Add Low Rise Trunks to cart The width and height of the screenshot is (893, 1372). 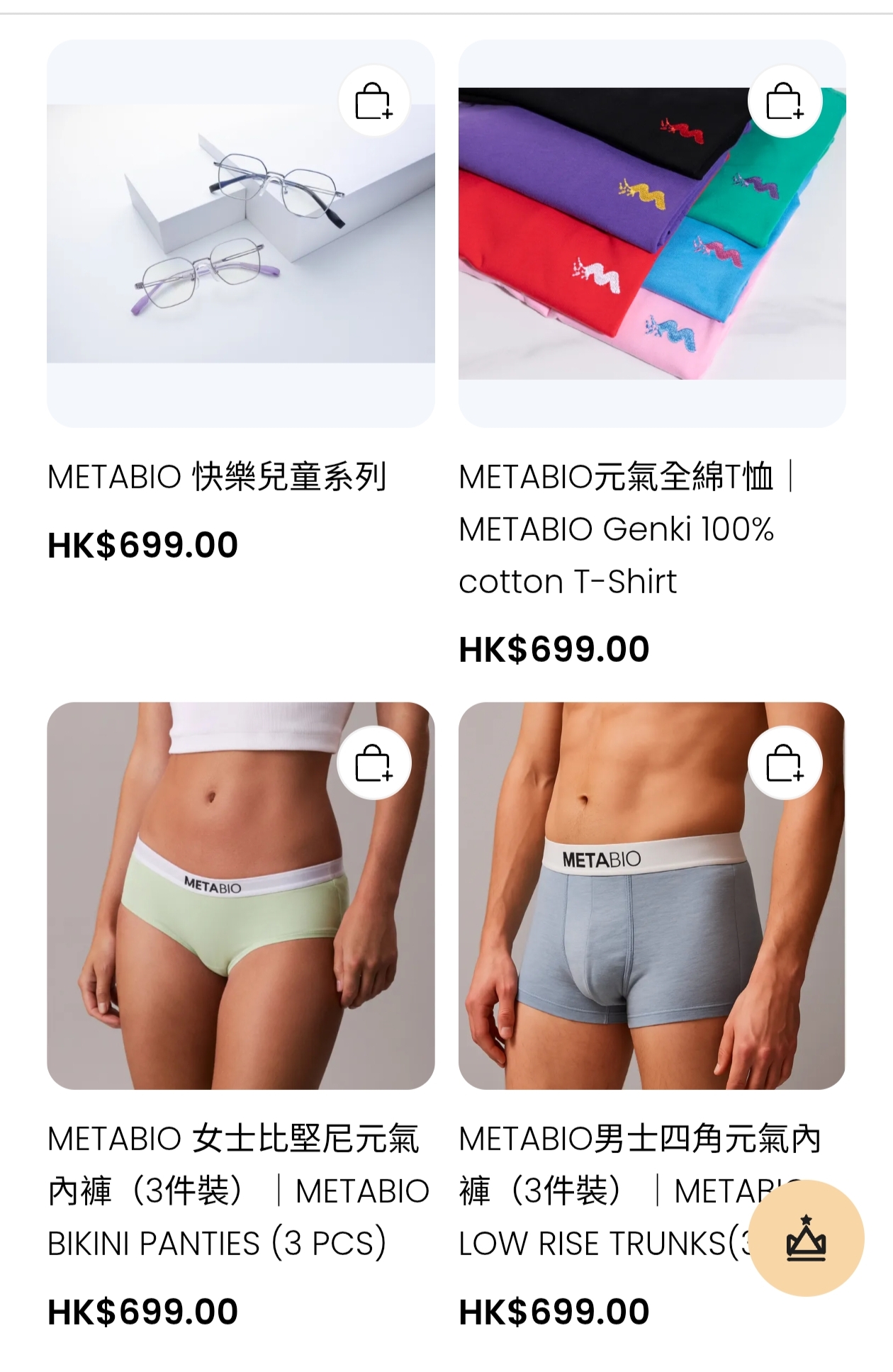click(x=785, y=764)
